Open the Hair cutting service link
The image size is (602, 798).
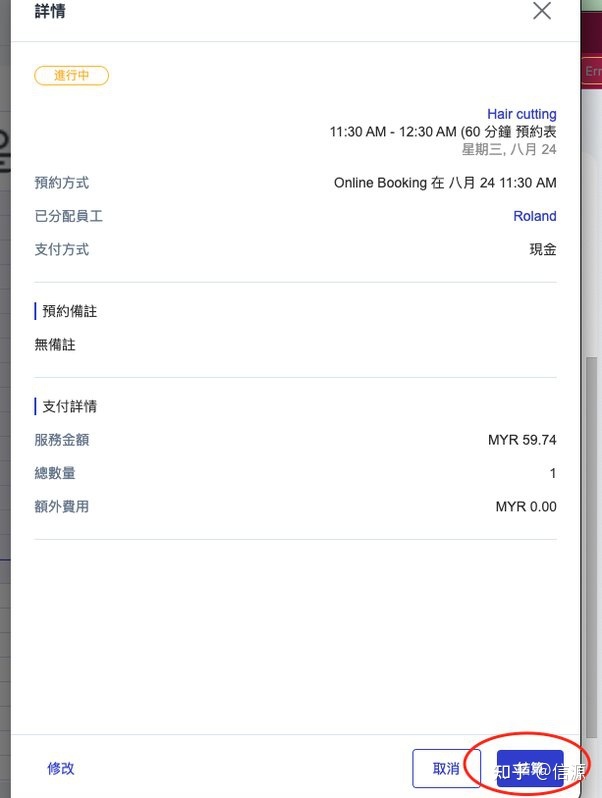click(x=521, y=114)
